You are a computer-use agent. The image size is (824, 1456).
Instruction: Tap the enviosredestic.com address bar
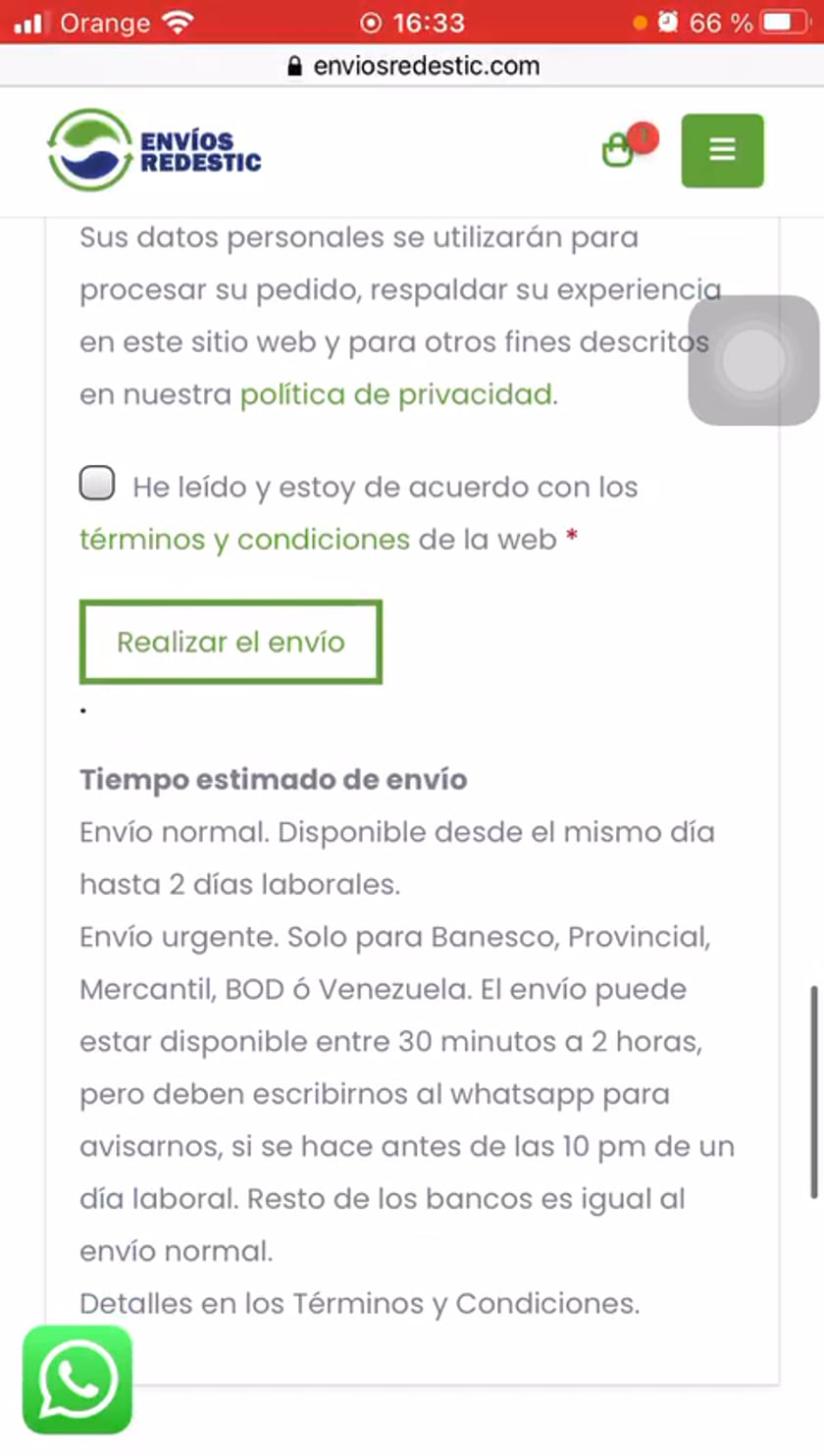[x=412, y=66]
